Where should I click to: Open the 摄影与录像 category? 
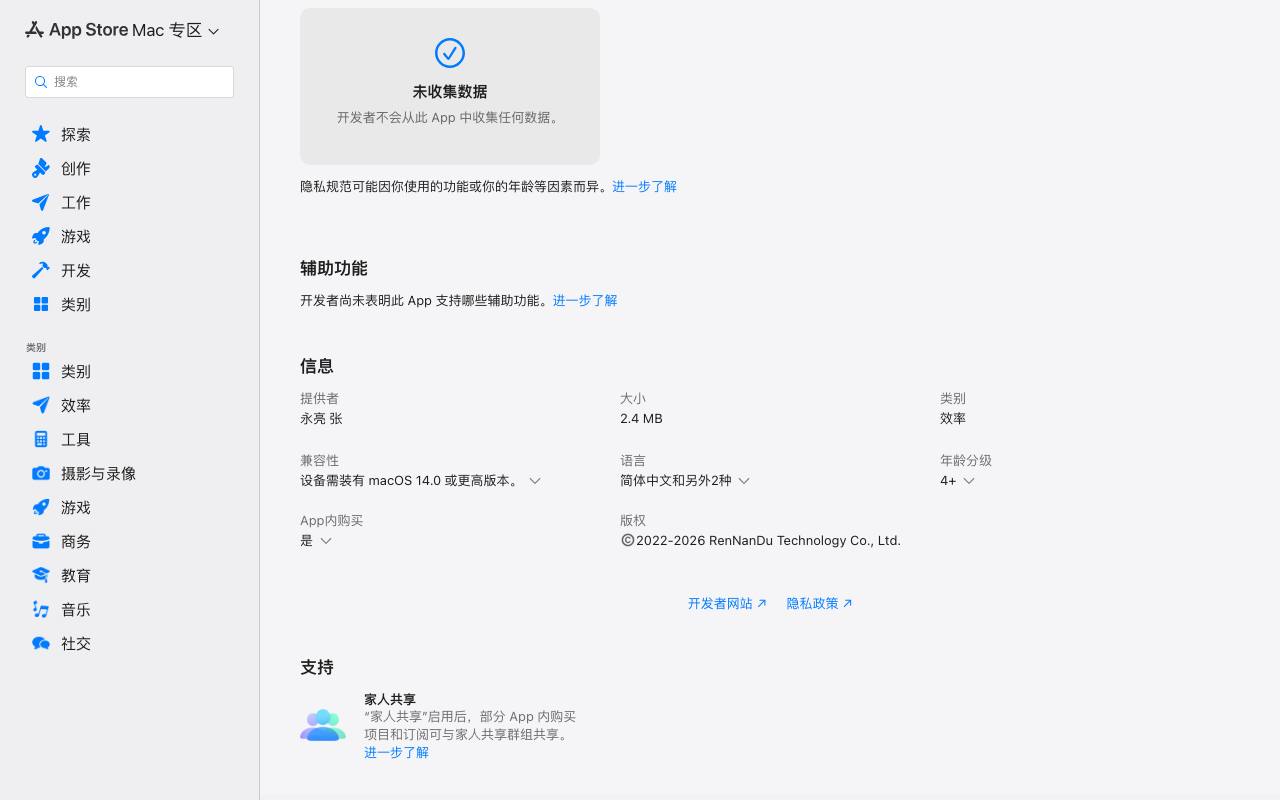129,473
